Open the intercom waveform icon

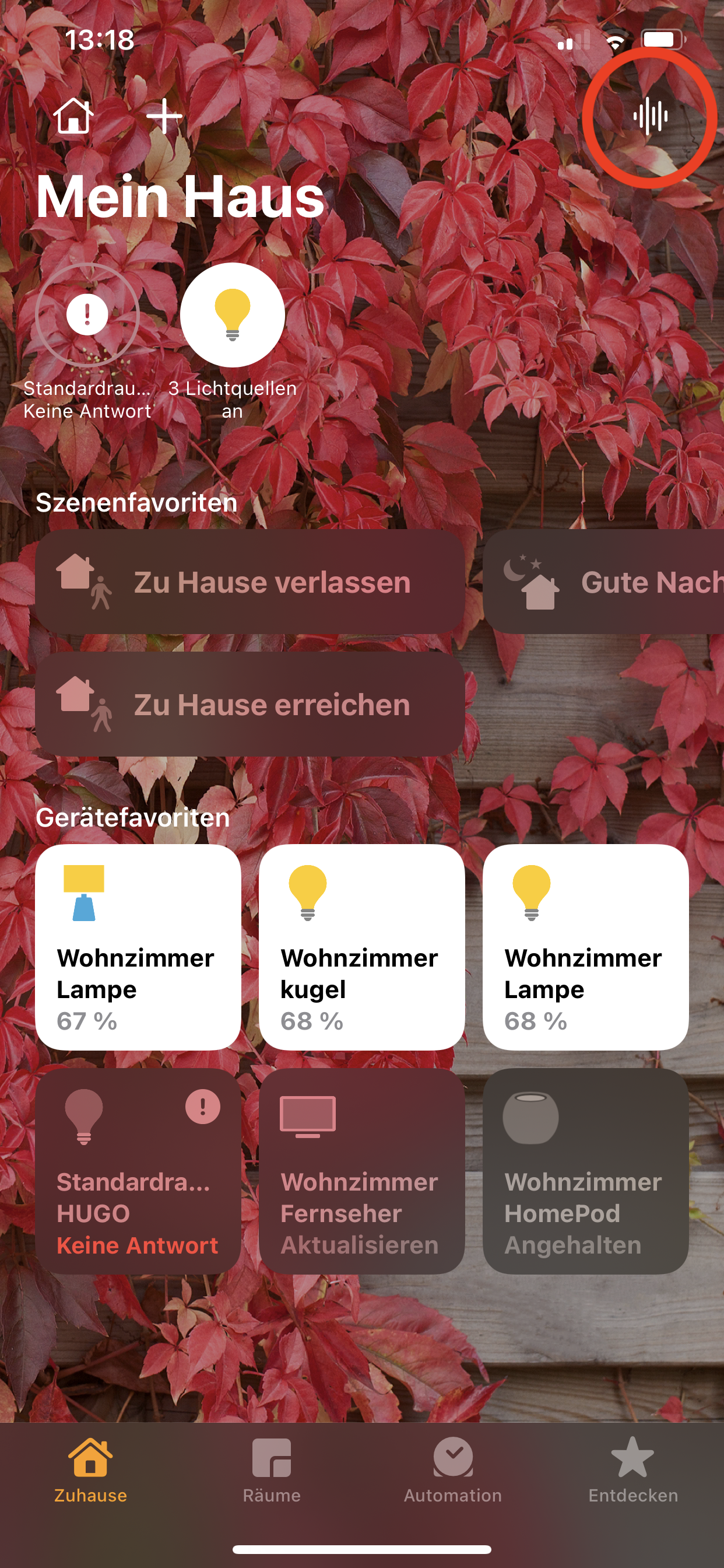pyautogui.click(x=650, y=116)
